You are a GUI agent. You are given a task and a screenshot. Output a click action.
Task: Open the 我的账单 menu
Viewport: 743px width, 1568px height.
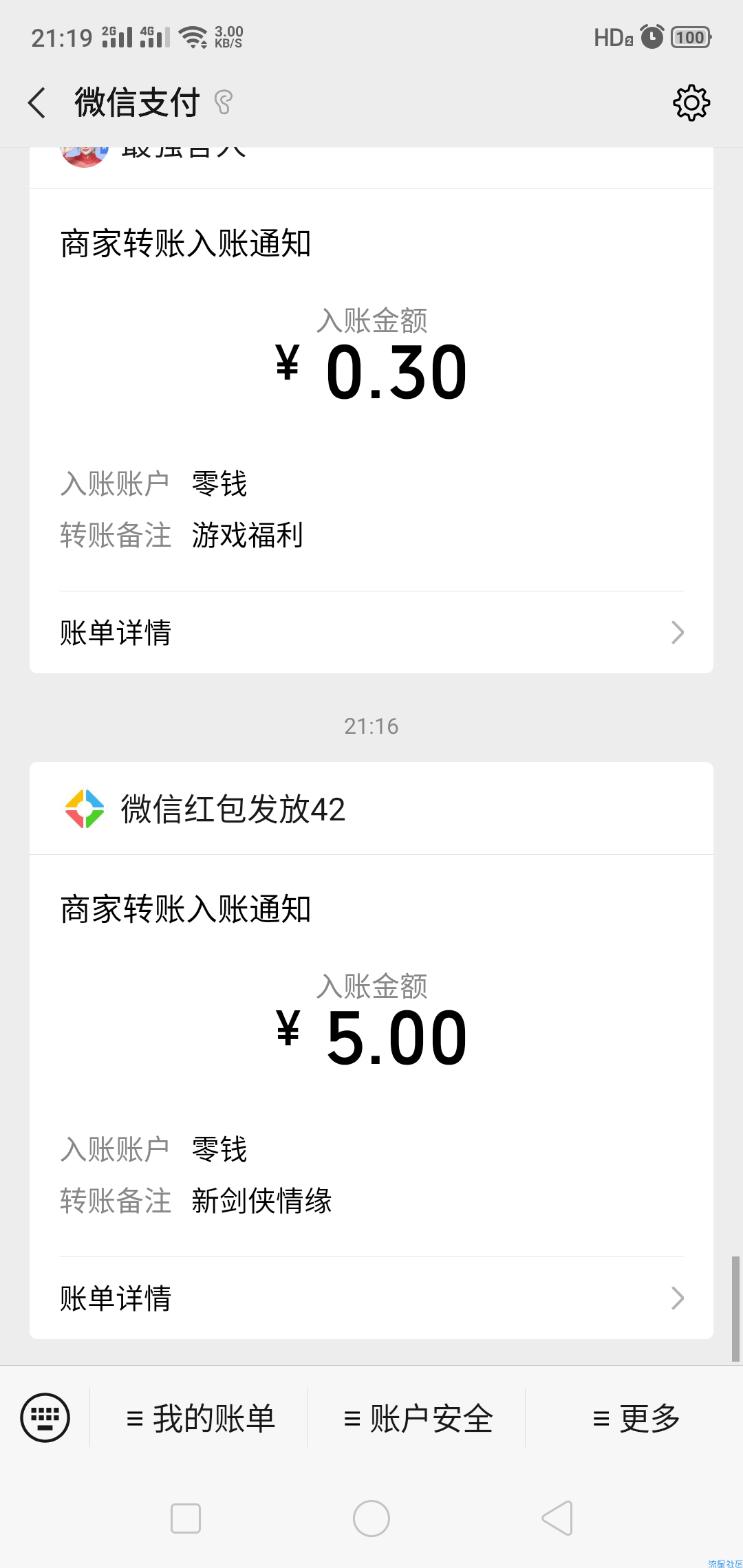click(200, 1418)
